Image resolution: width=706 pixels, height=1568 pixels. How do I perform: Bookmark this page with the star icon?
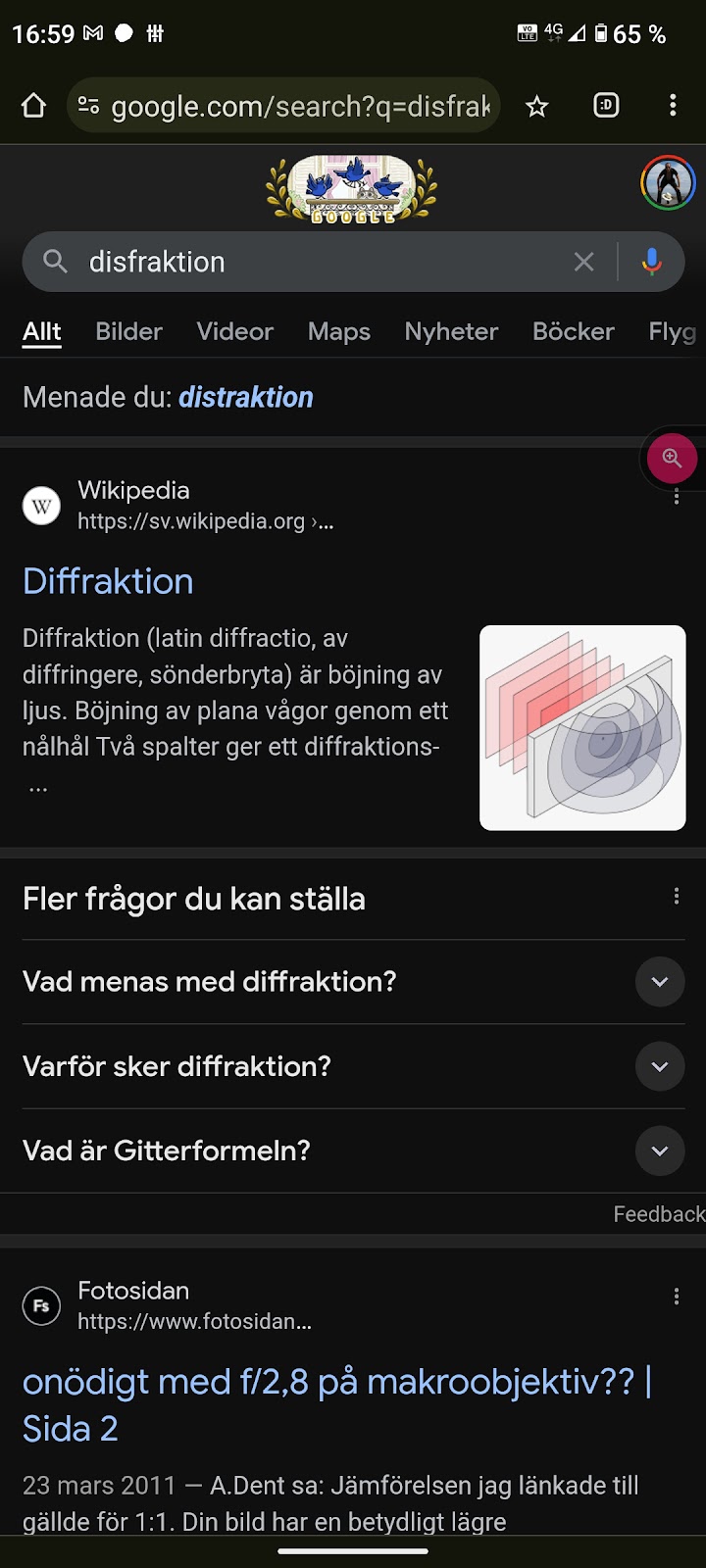point(536,106)
